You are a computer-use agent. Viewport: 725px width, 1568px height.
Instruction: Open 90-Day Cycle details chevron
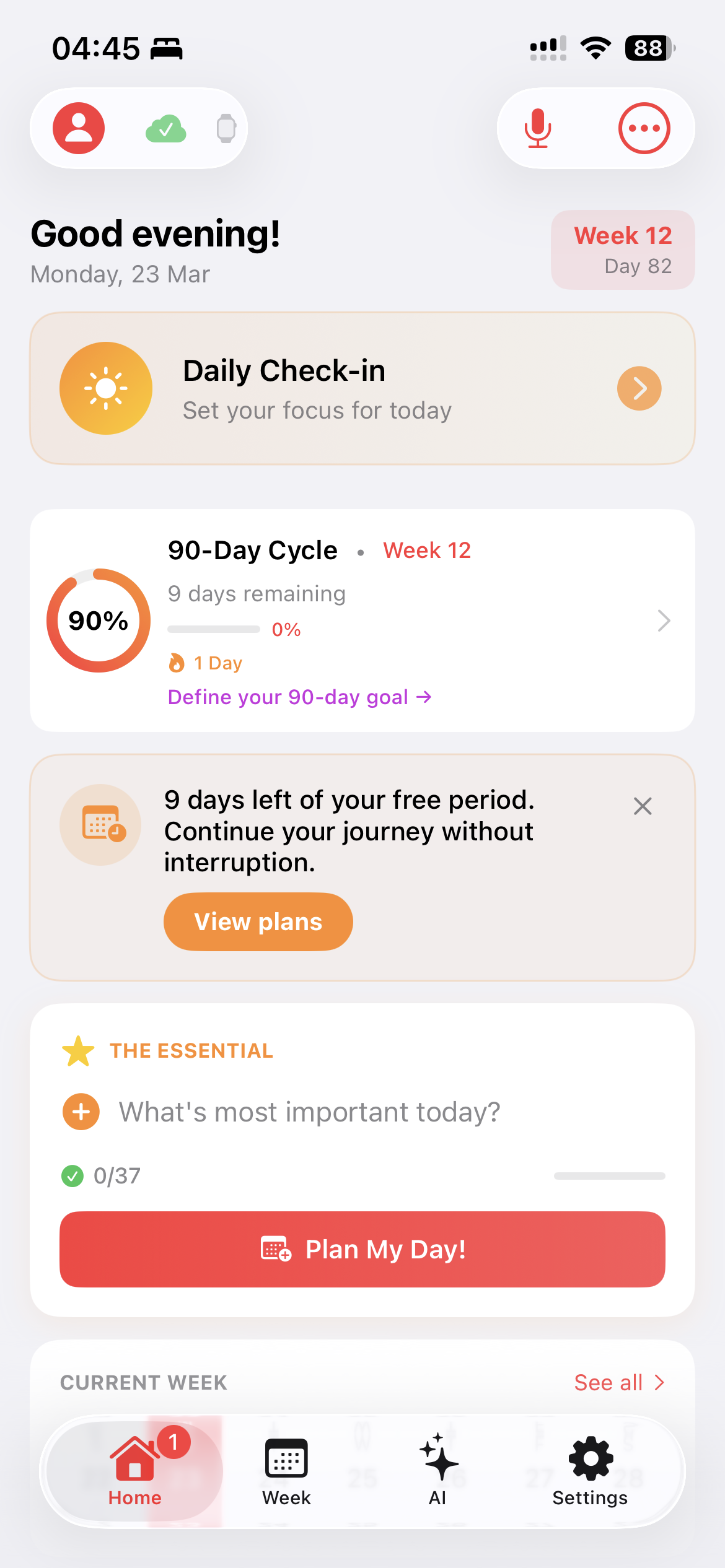664,621
